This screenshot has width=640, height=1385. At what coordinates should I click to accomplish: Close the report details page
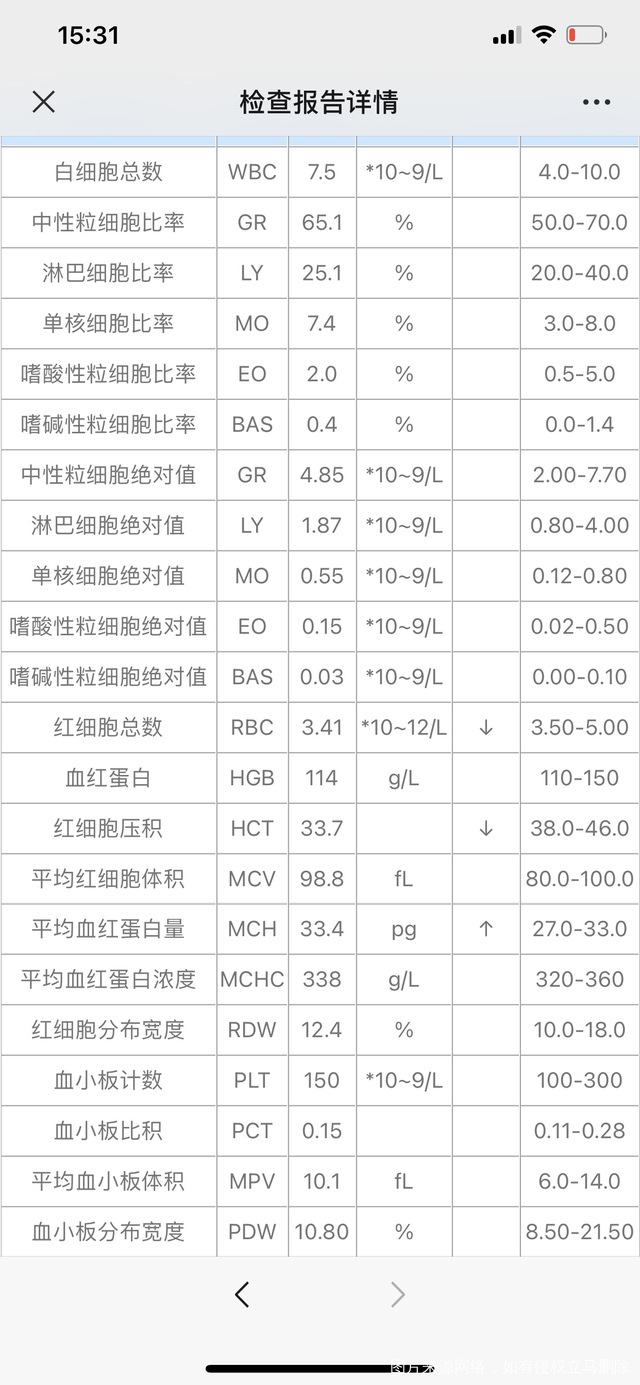[43, 101]
